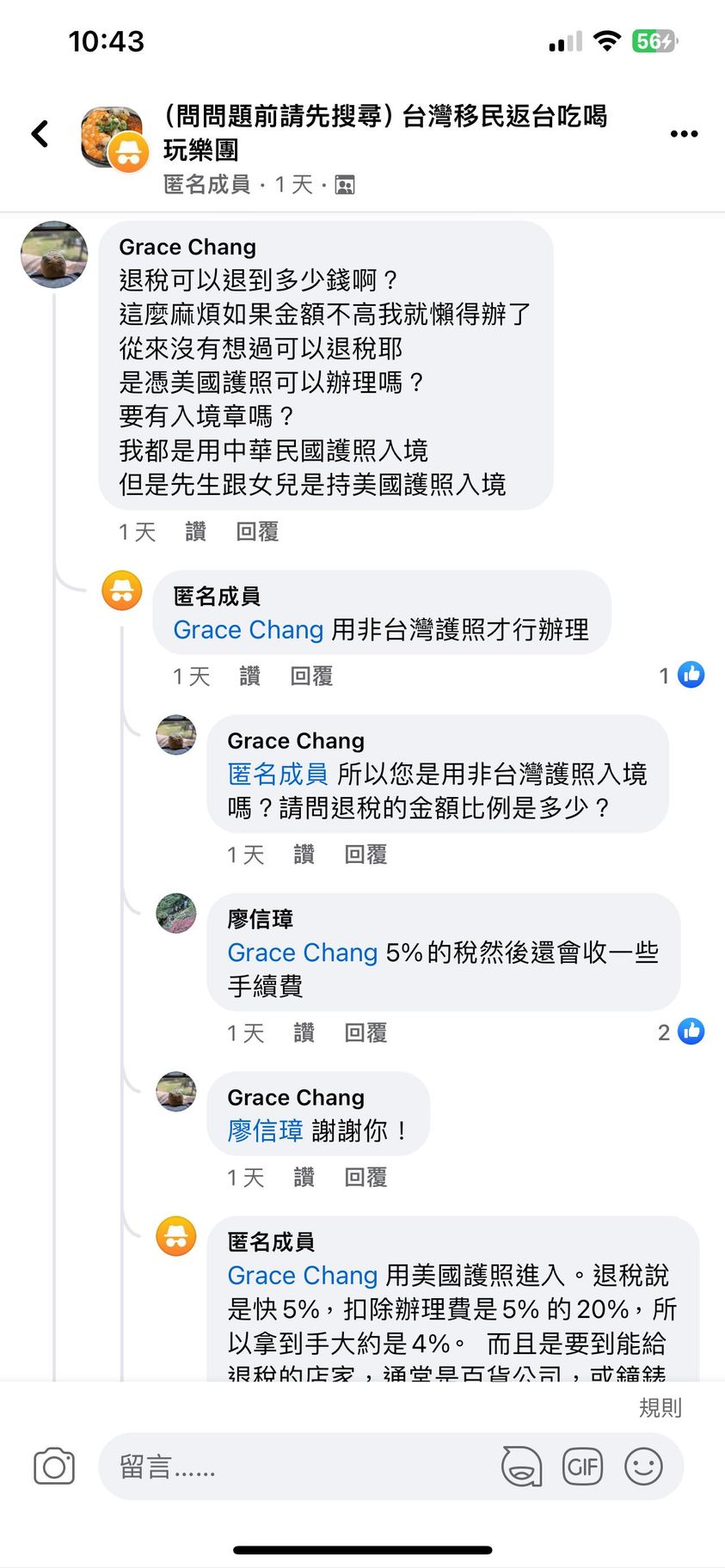Open the GIF picker
This screenshot has width=725, height=1568.
point(582,1467)
